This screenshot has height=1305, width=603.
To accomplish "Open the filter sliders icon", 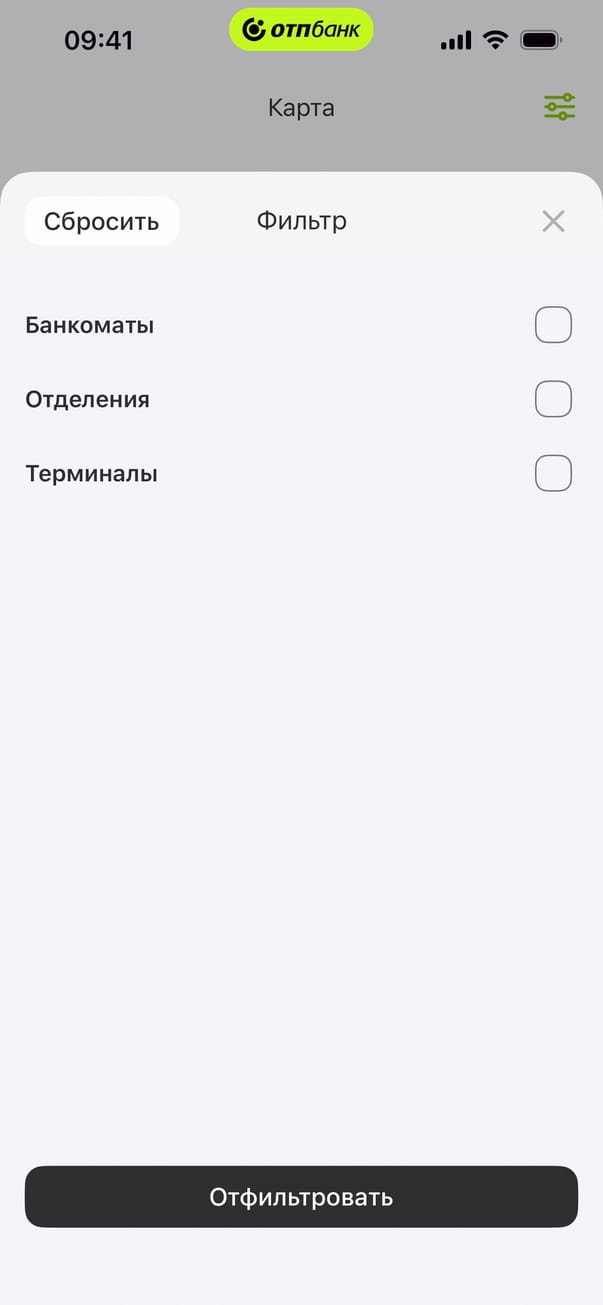I will pos(559,107).
